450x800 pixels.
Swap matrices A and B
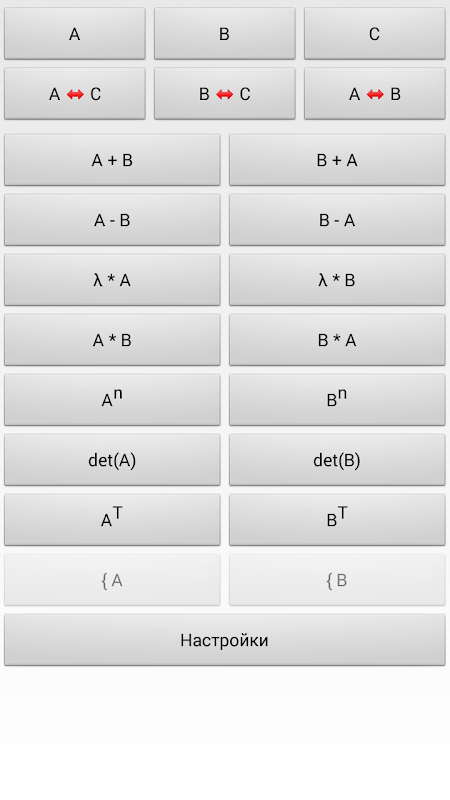point(374,94)
